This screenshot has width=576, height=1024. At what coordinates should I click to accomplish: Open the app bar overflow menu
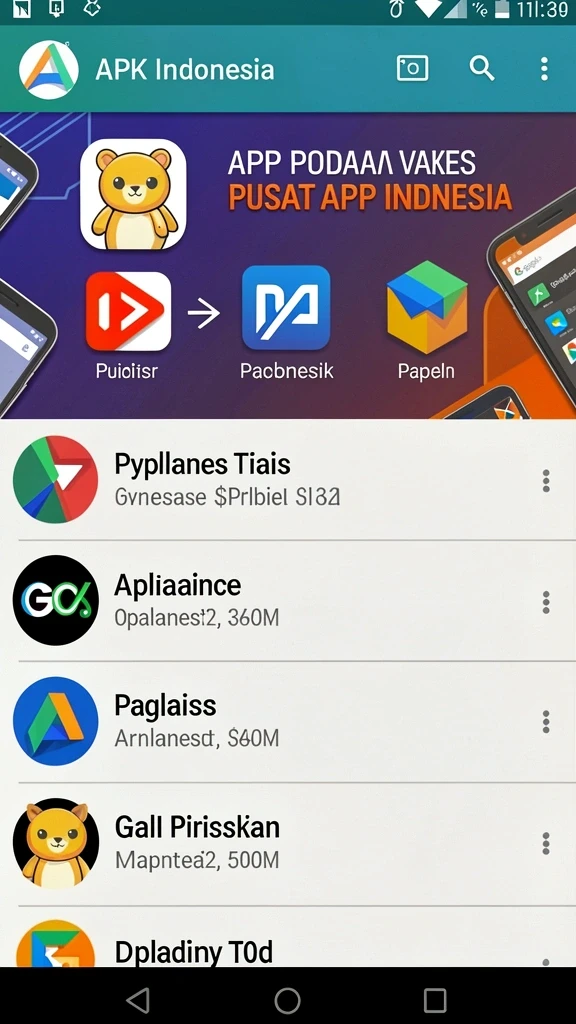tap(544, 69)
